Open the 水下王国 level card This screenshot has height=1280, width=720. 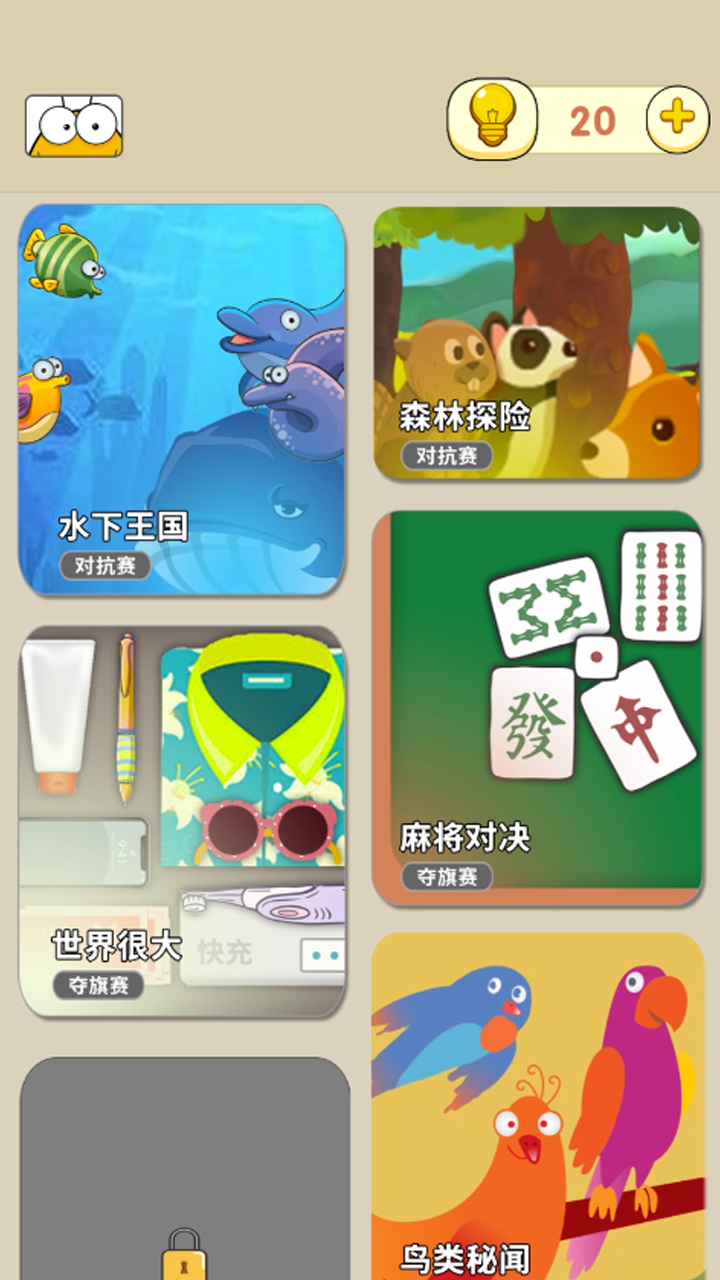point(182,400)
